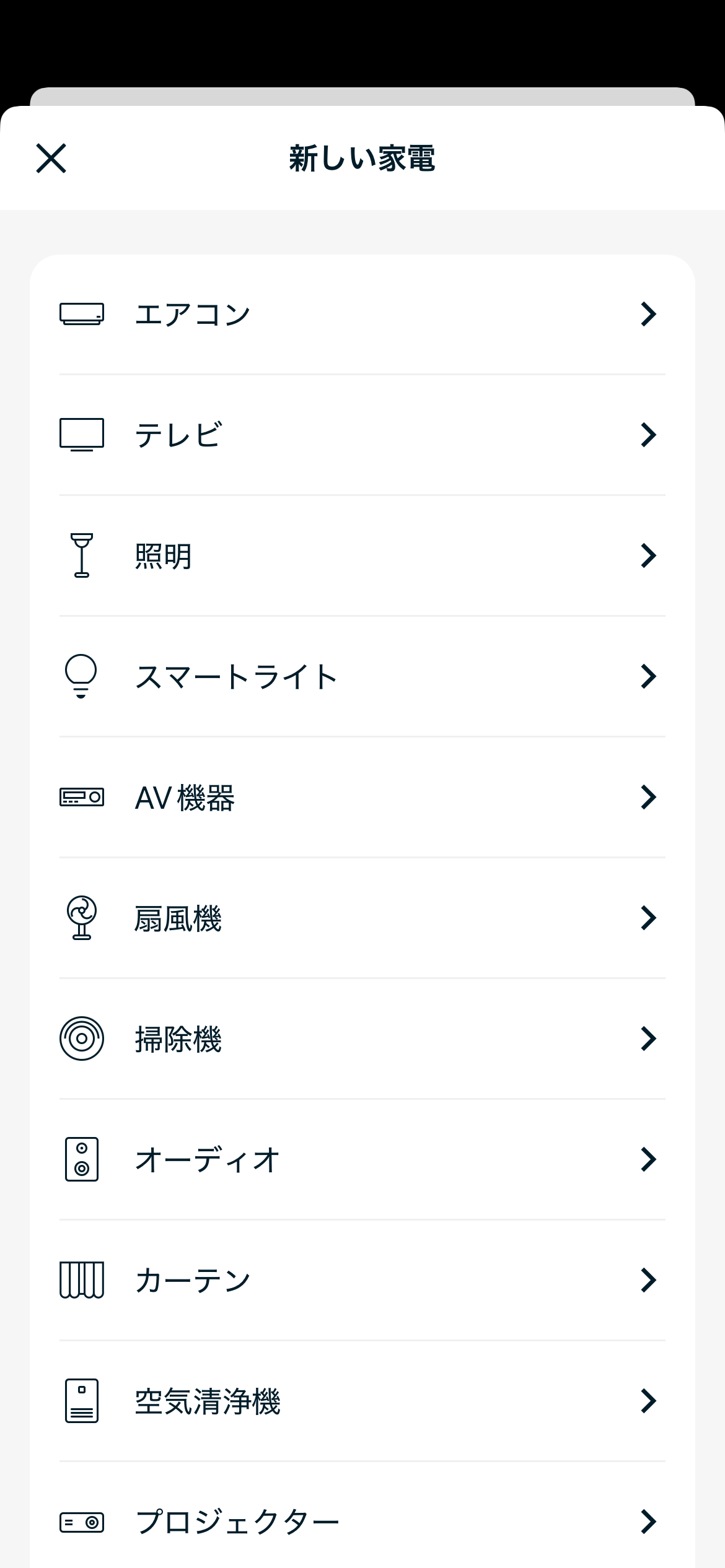Select エアコン as the new appliance
The width and height of the screenshot is (725, 1568).
click(x=362, y=314)
